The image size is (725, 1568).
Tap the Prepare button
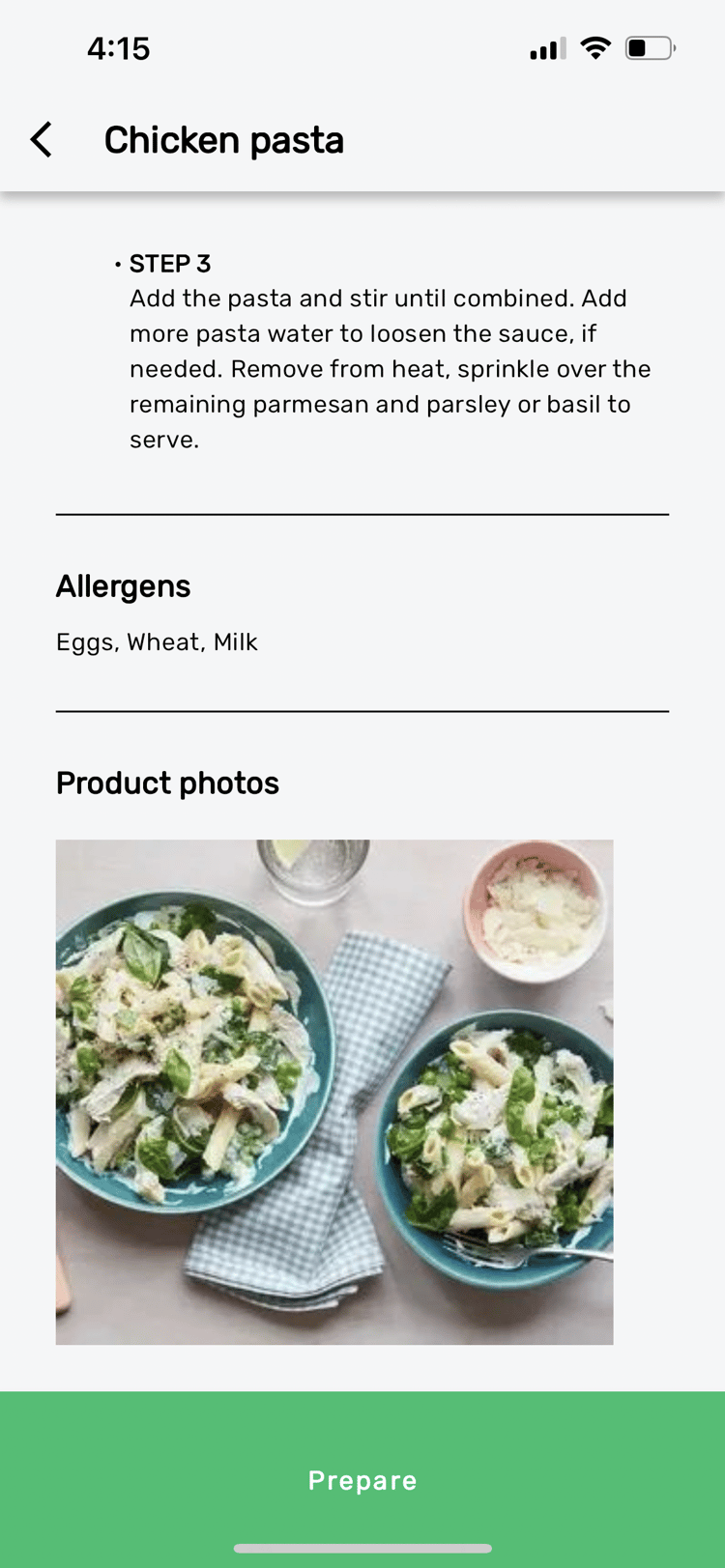tap(362, 1480)
